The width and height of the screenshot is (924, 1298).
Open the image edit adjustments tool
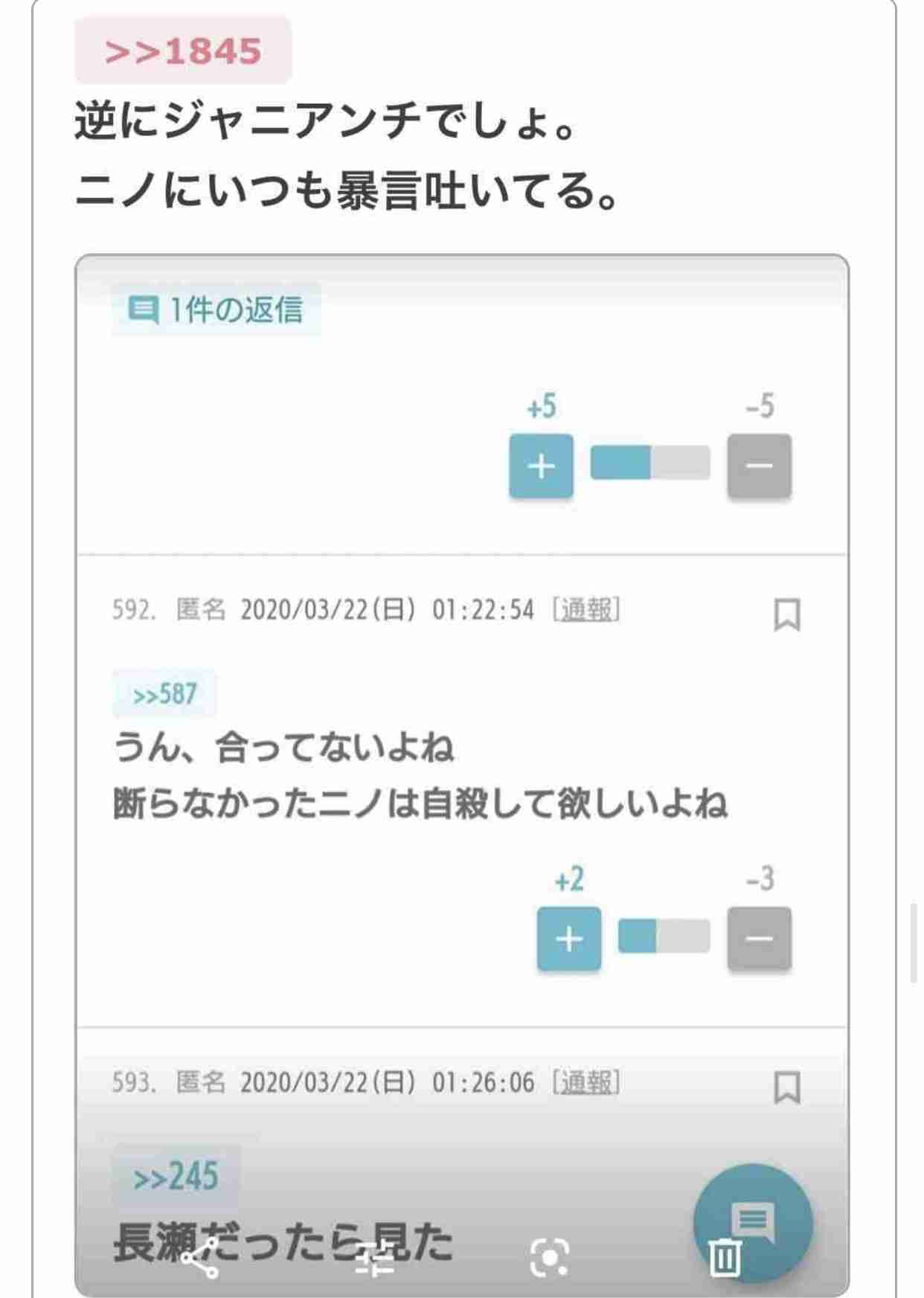374,1259
